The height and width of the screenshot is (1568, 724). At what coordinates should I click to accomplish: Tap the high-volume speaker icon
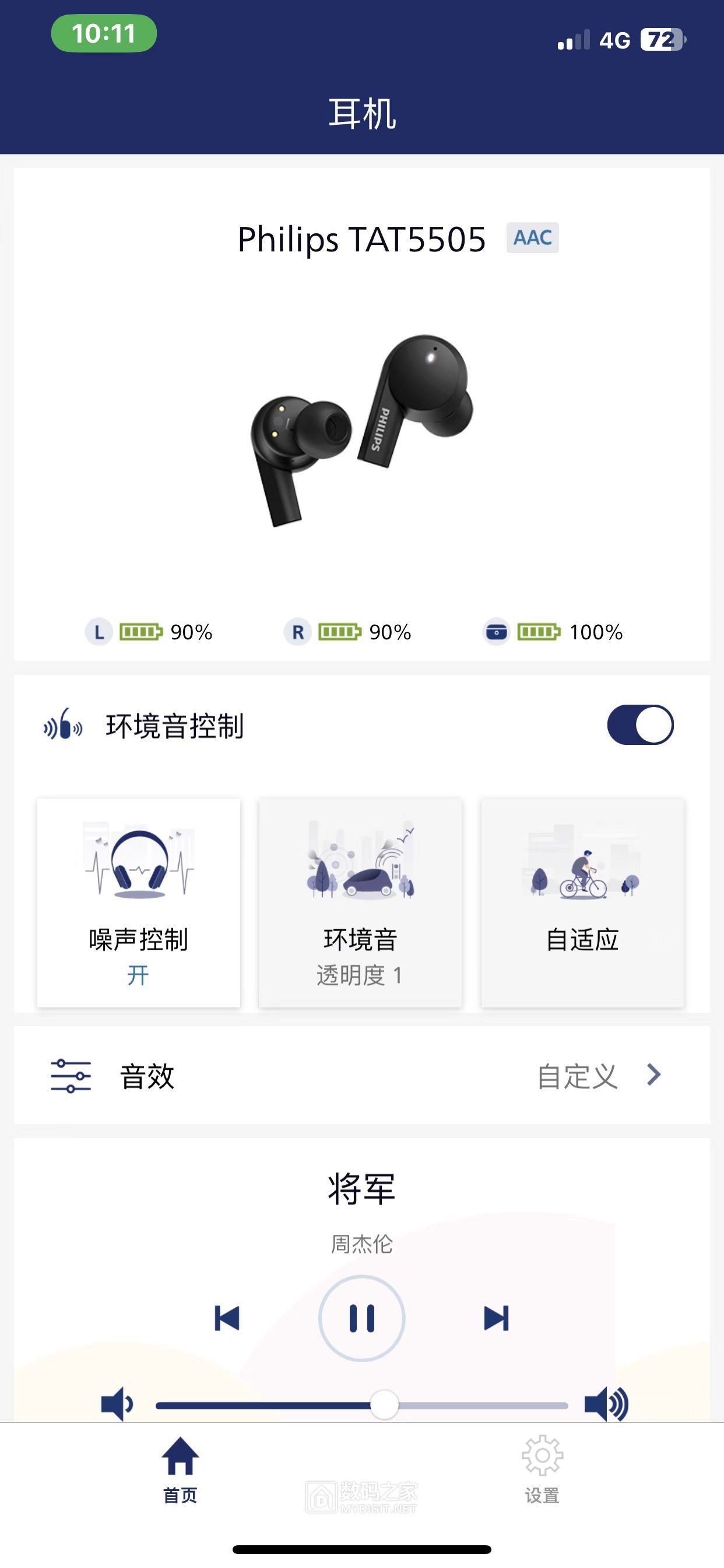[x=606, y=1405]
